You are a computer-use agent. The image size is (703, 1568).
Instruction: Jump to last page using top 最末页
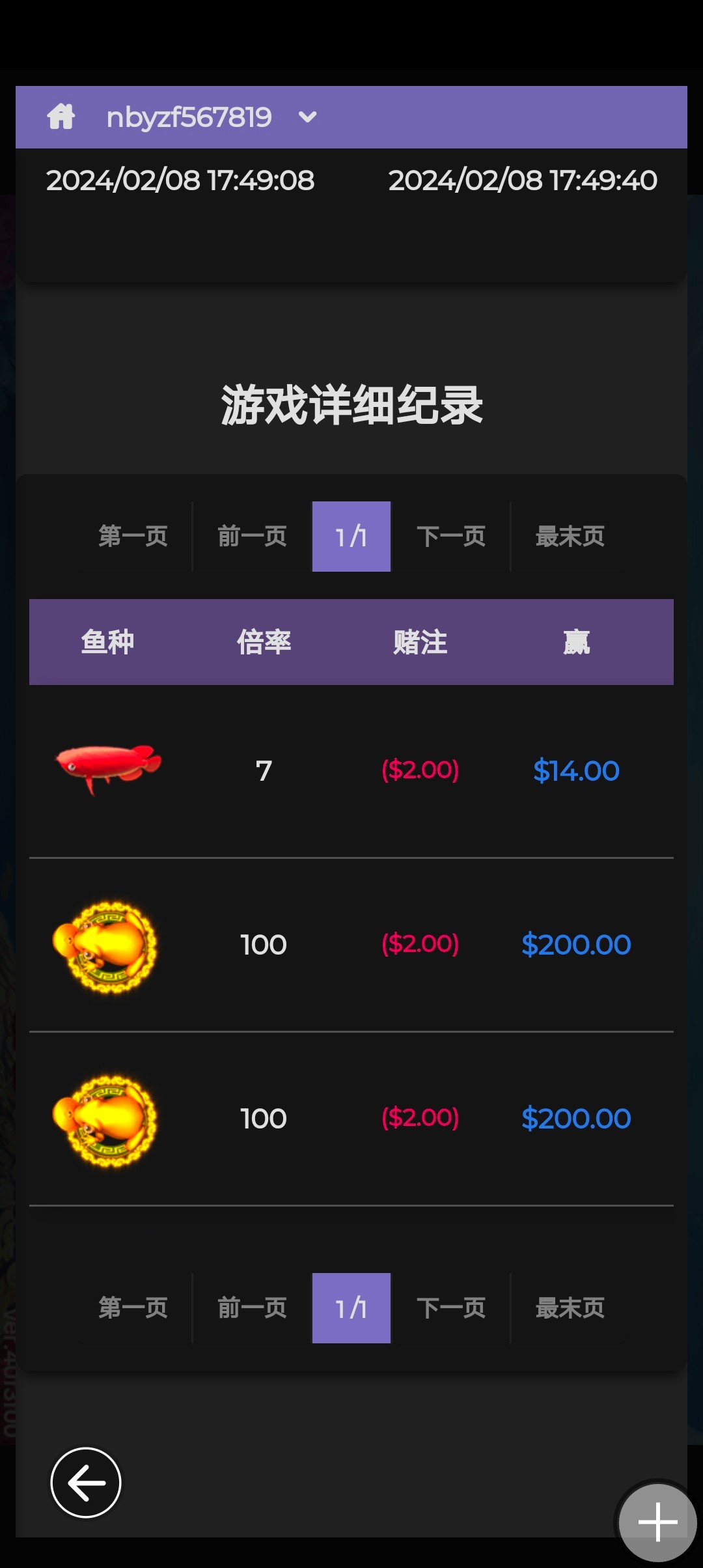(570, 537)
